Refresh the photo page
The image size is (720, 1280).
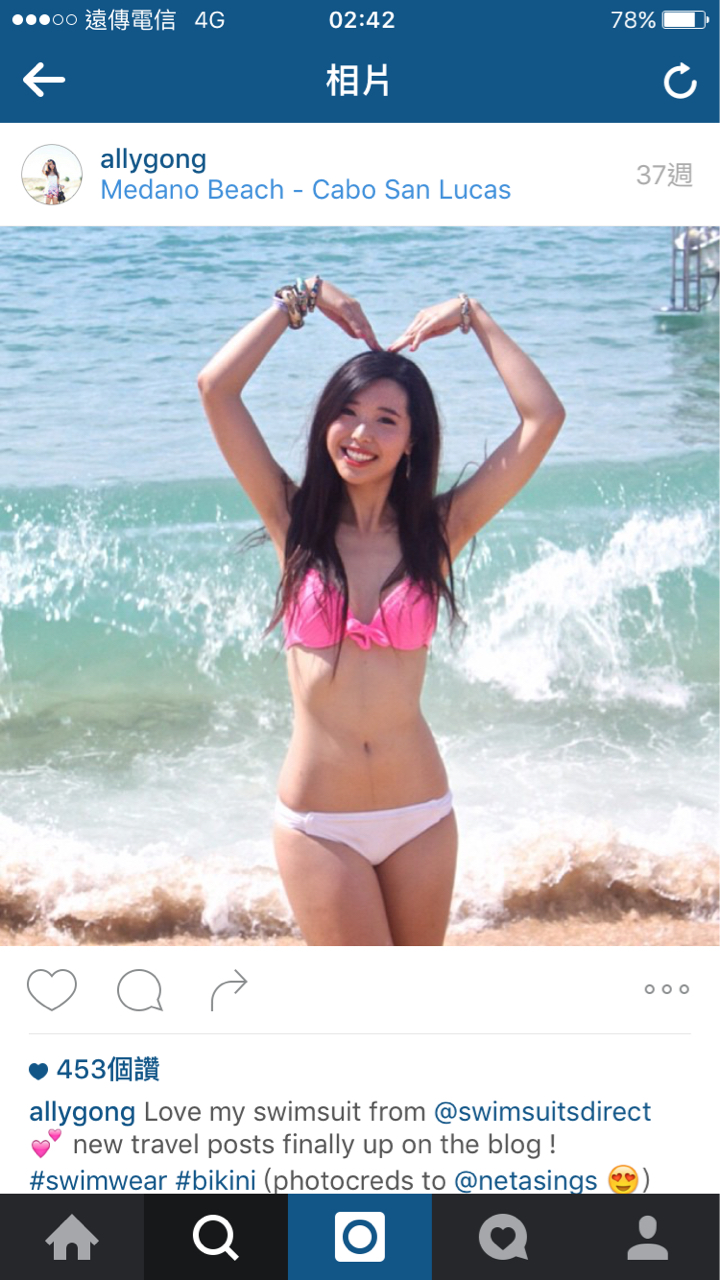click(x=680, y=81)
